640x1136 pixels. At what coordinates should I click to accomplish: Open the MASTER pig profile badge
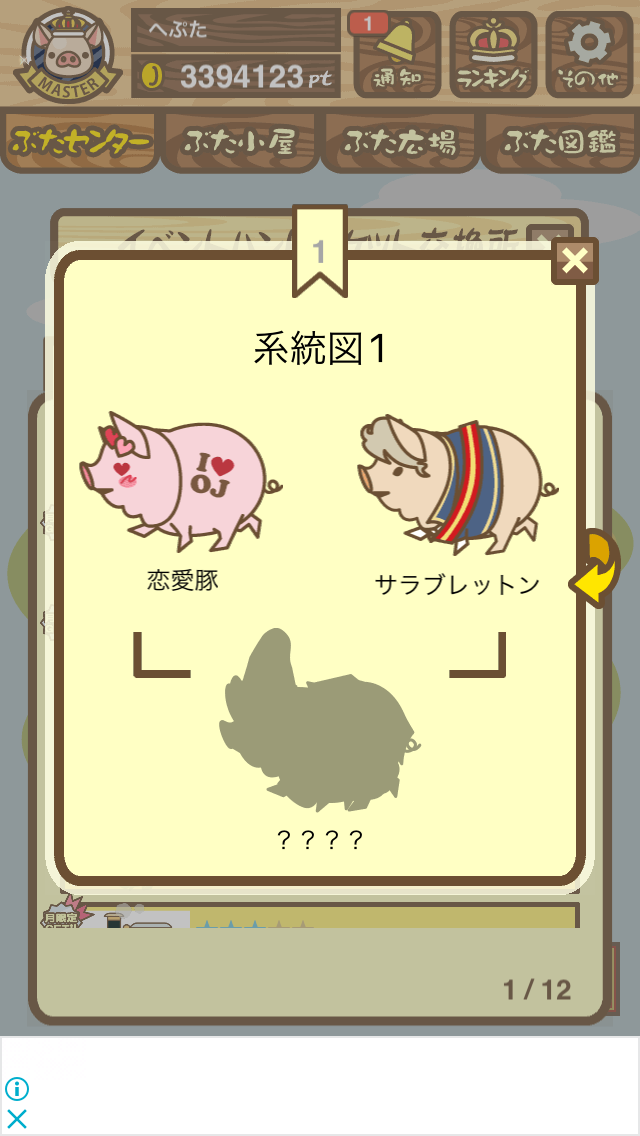(67, 55)
